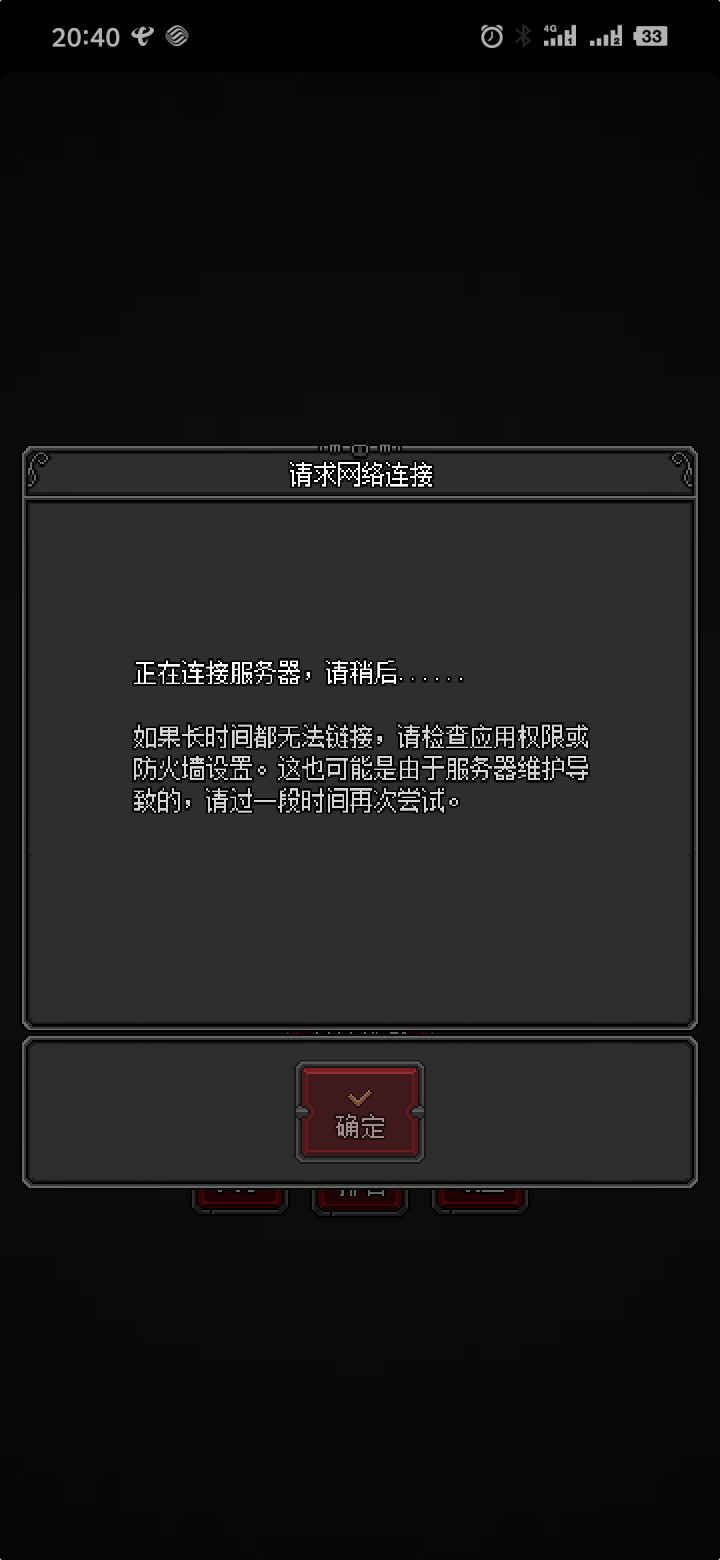Tap the dark background below the dialog
The image size is (720, 1560).
360,1400
